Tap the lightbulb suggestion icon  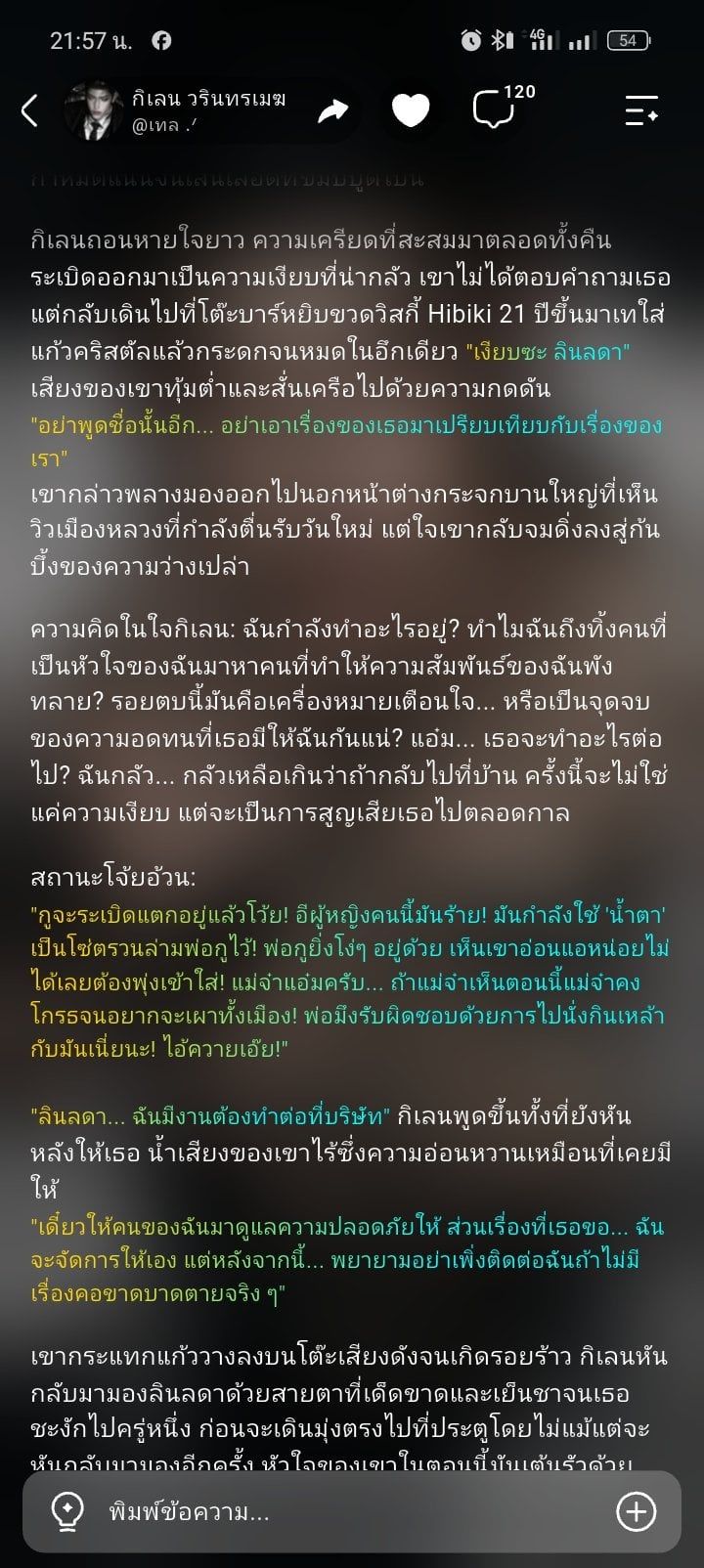(67, 1512)
